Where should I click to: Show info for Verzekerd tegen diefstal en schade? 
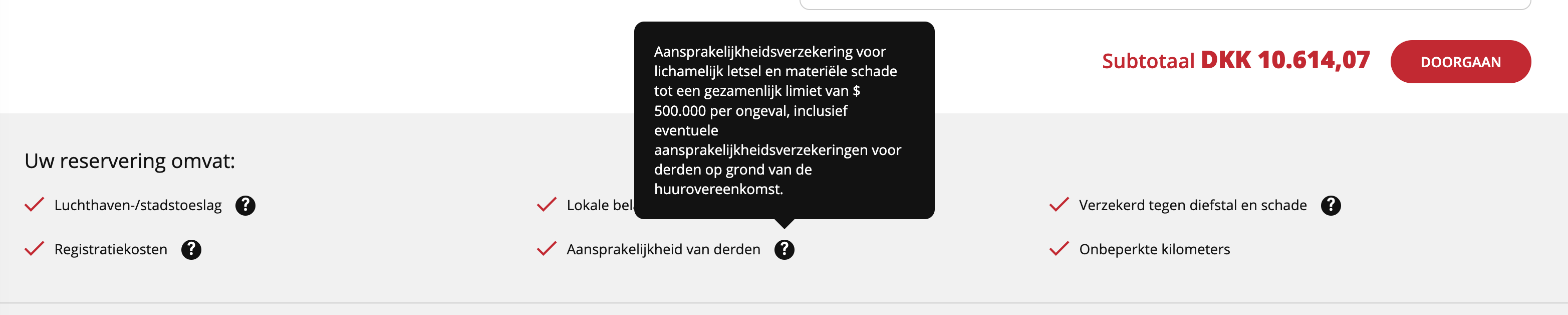coord(1331,205)
